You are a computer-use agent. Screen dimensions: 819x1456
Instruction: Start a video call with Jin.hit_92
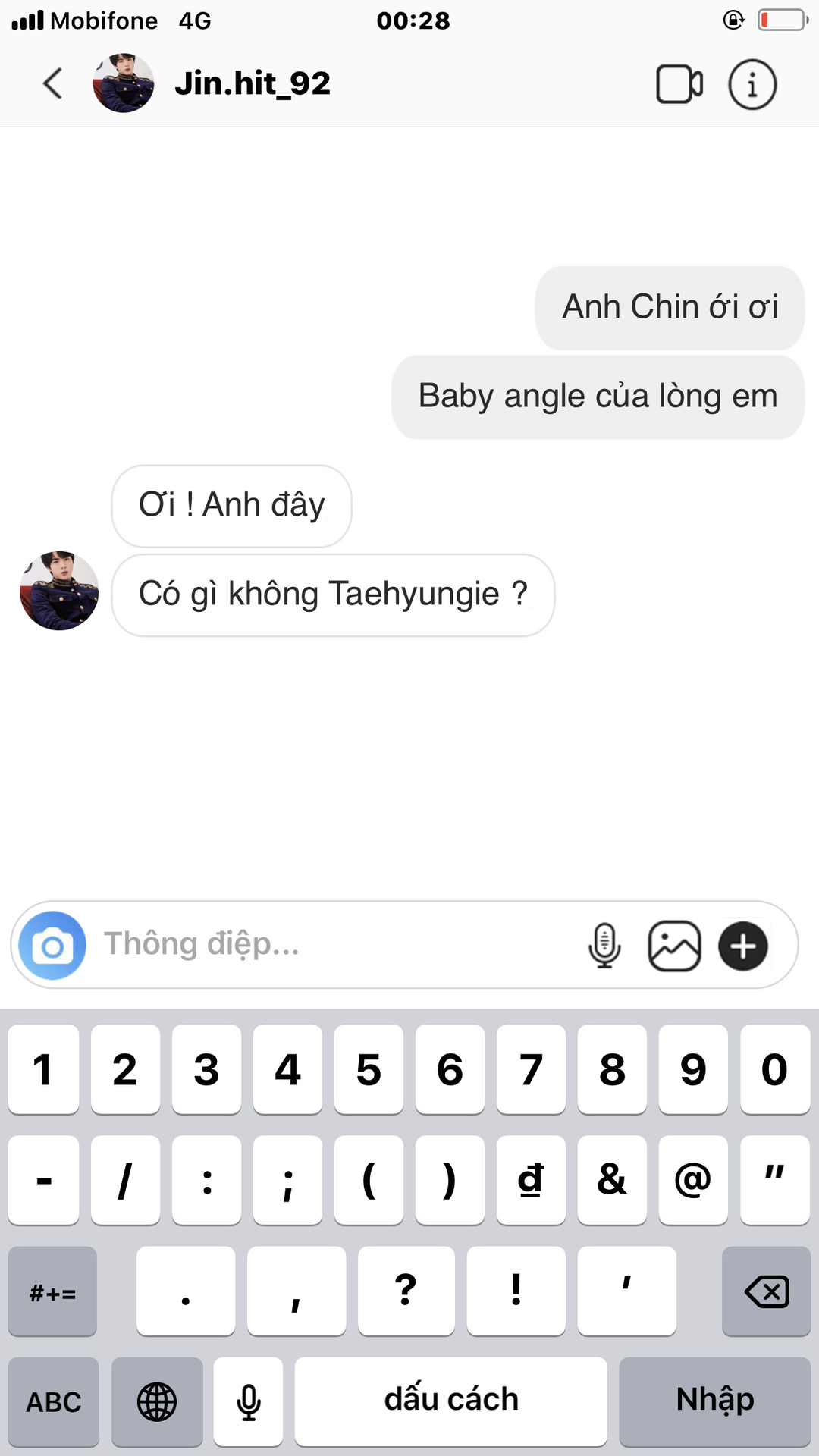pos(679,84)
